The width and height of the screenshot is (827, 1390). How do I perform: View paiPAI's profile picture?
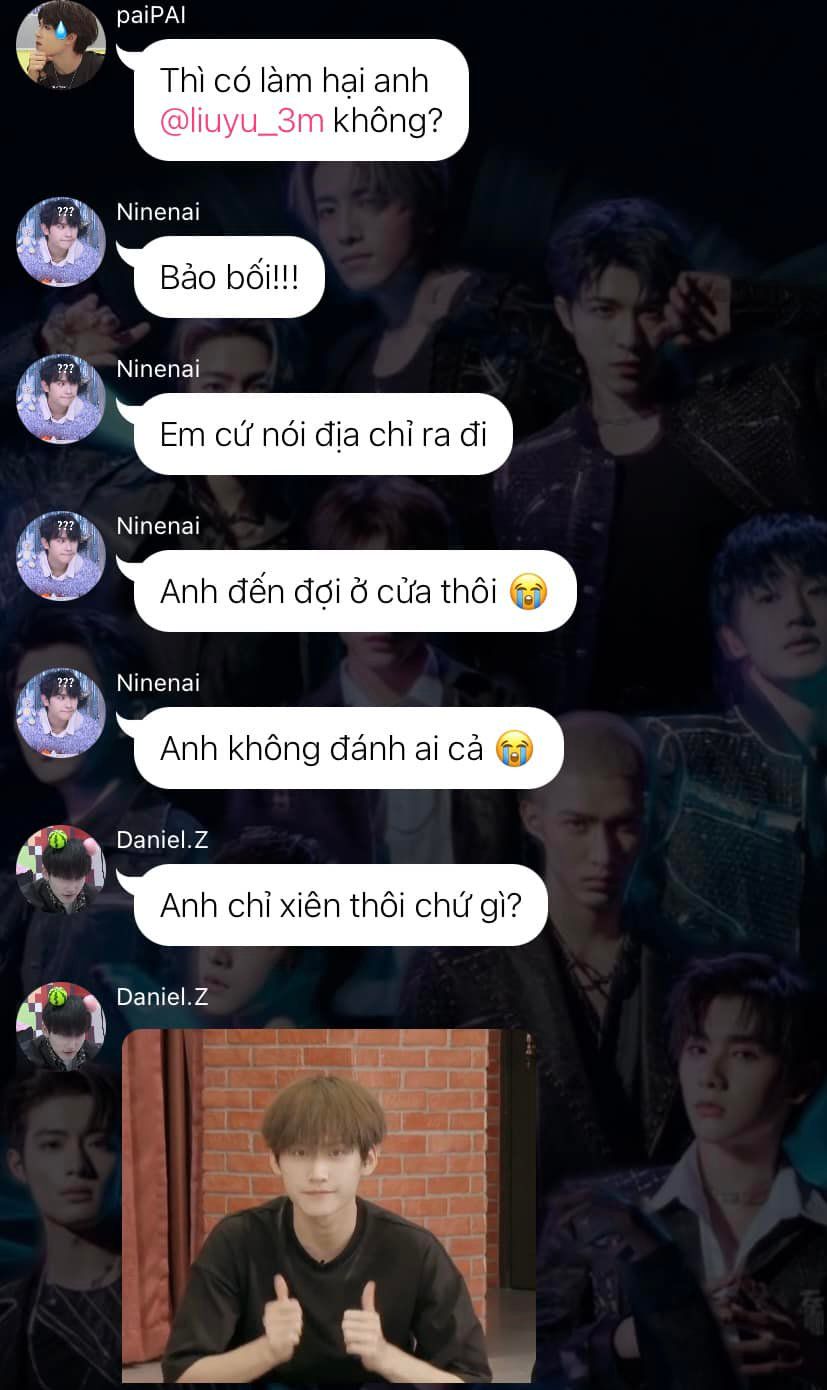[x=61, y=46]
